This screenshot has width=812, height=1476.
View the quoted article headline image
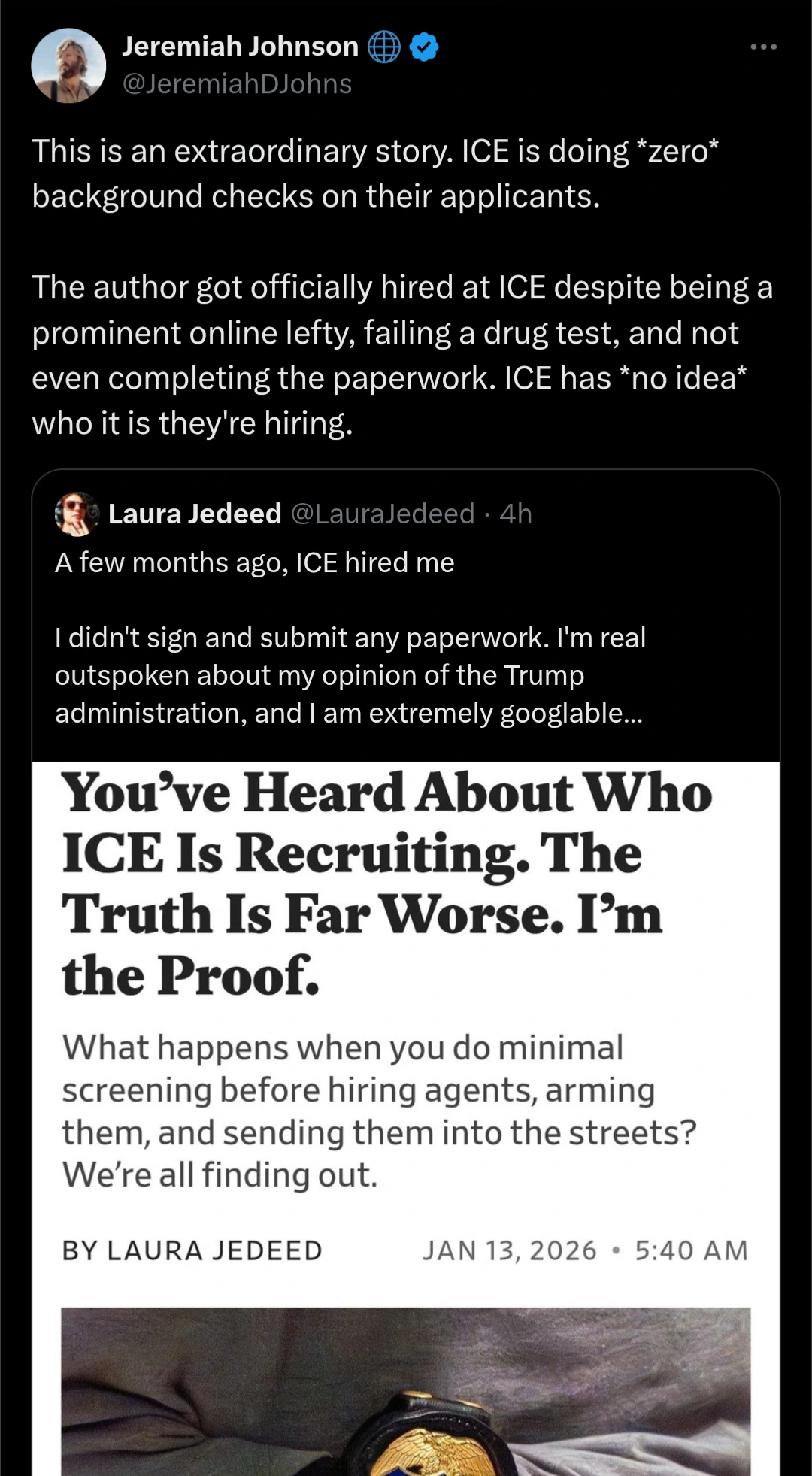pos(406,1053)
